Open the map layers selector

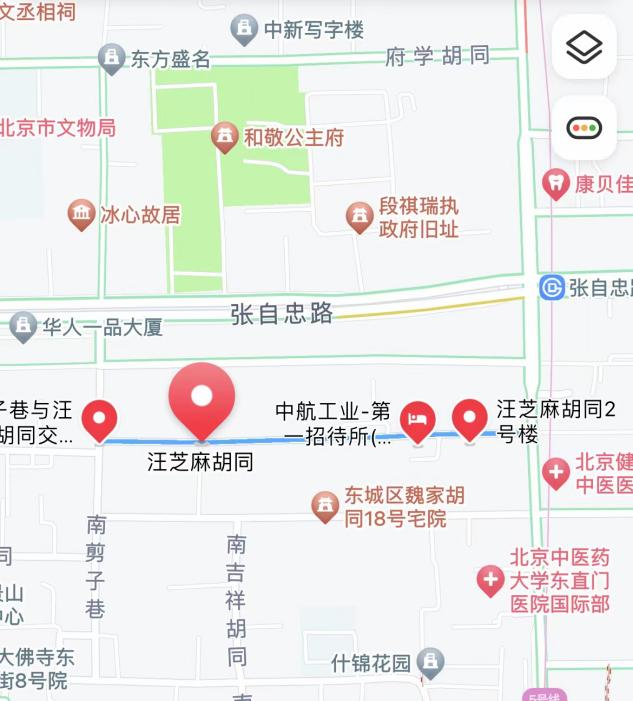pyautogui.click(x=584, y=47)
